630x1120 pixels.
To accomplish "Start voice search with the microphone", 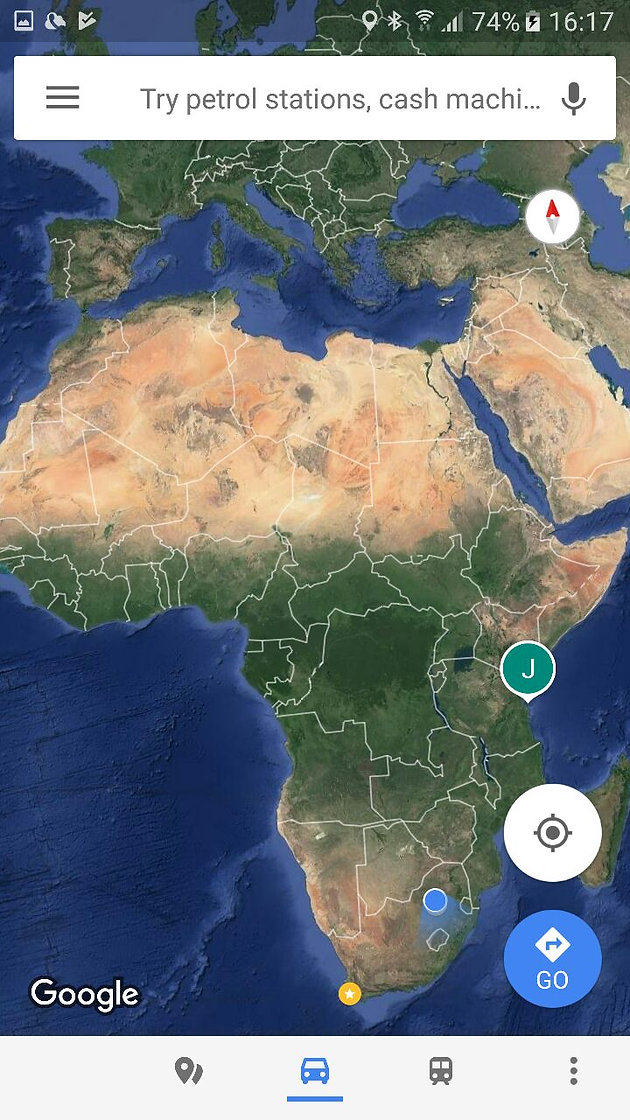I will tap(574, 99).
